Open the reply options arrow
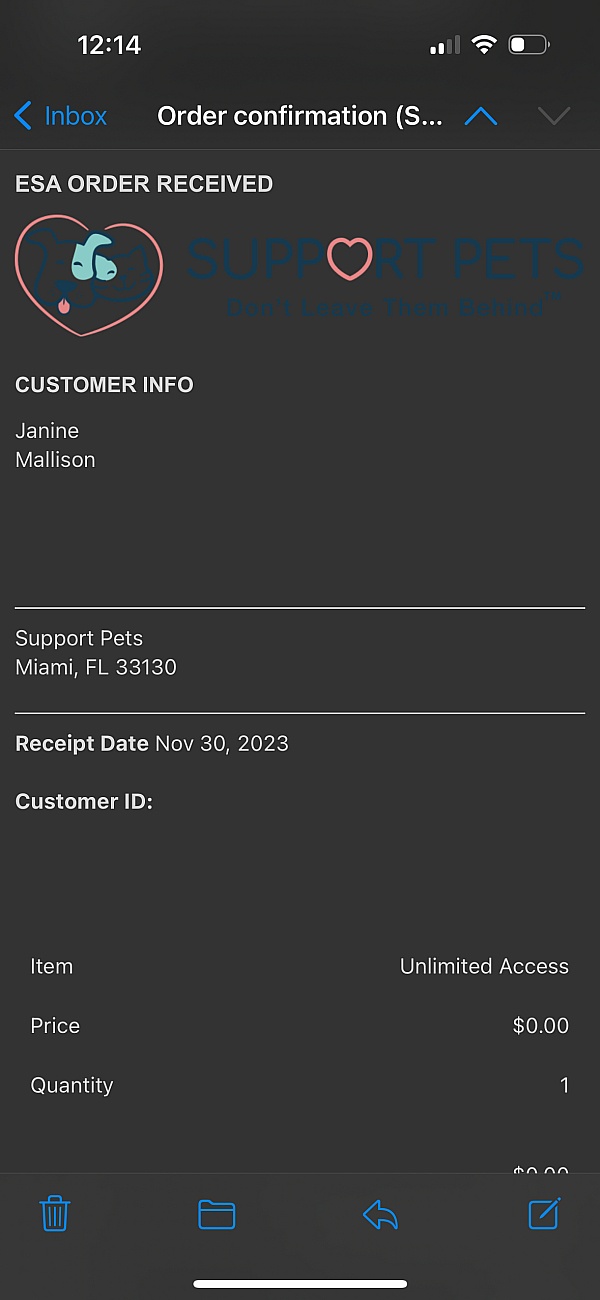This screenshot has width=600, height=1300. coord(380,1214)
